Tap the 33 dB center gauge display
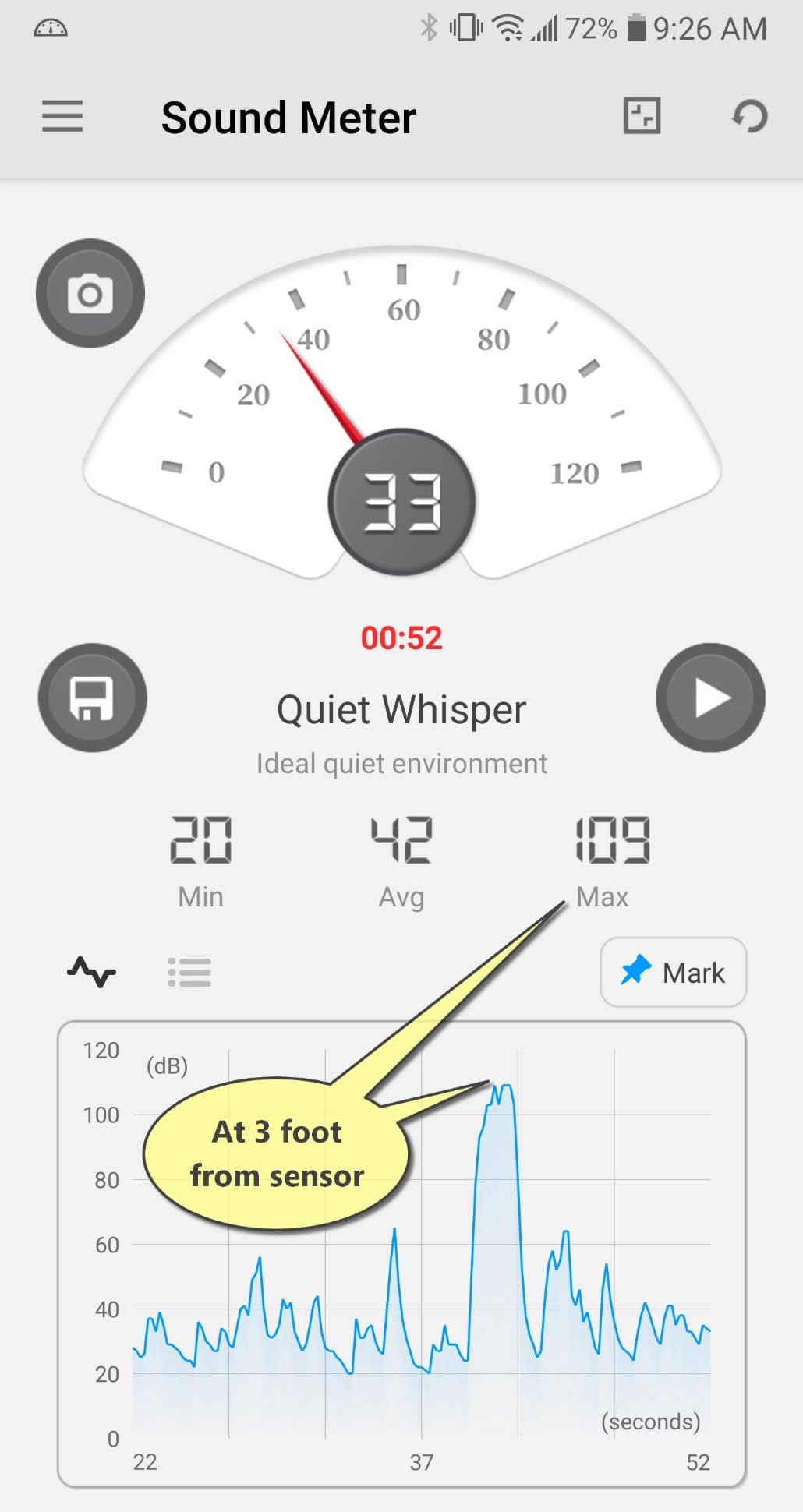 click(401, 503)
